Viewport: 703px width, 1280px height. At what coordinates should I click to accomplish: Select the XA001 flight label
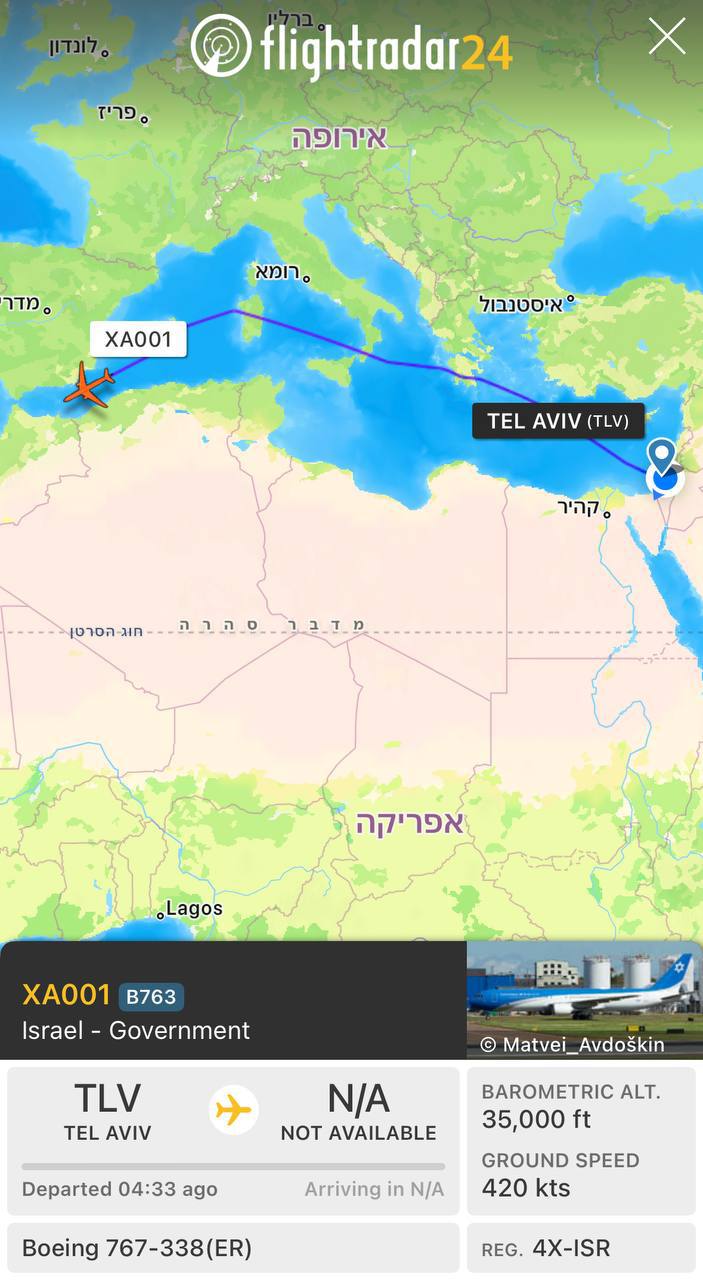[138, 339]
